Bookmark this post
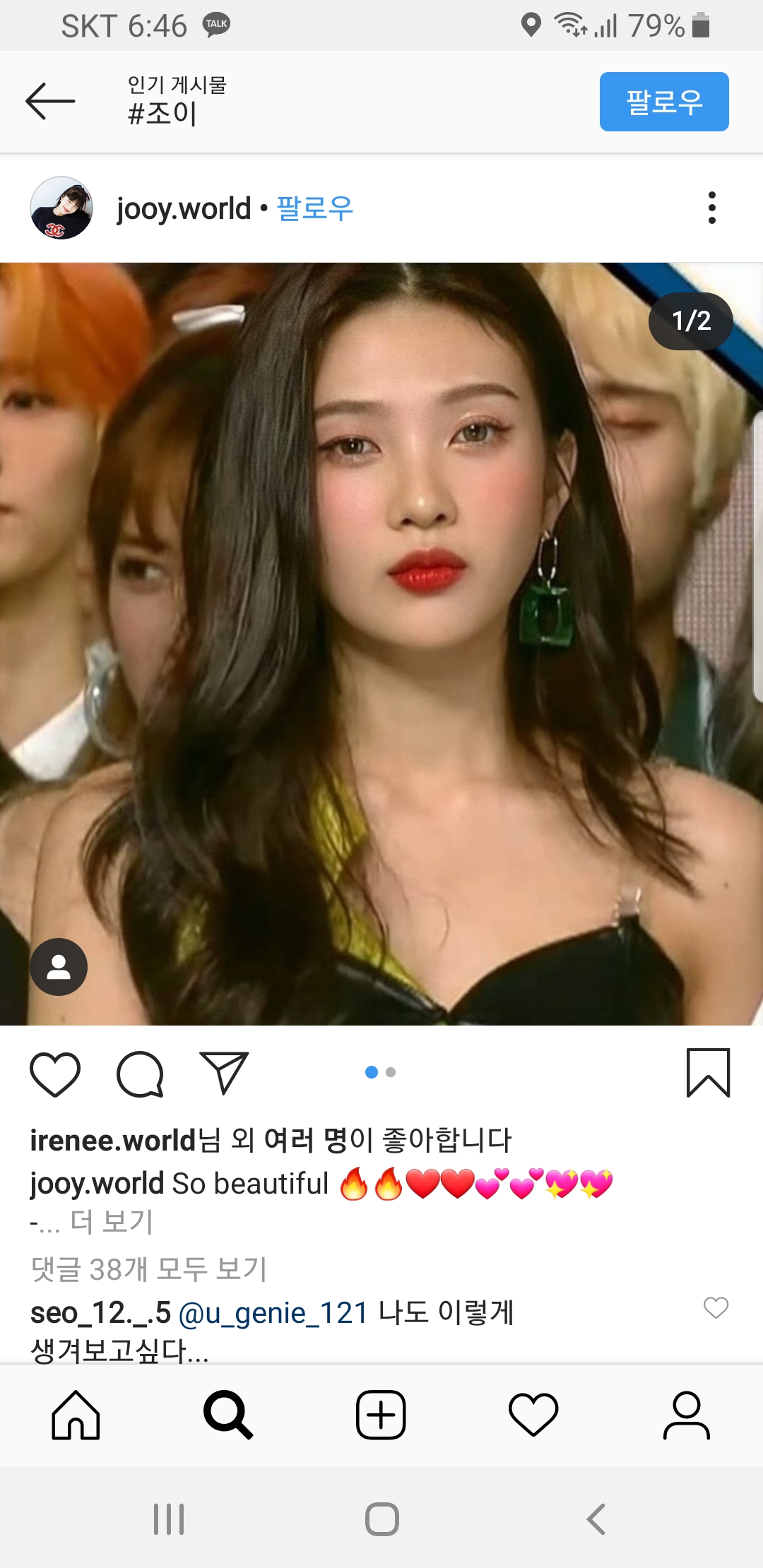The image size is (763, 1568). coord(708,1073)
